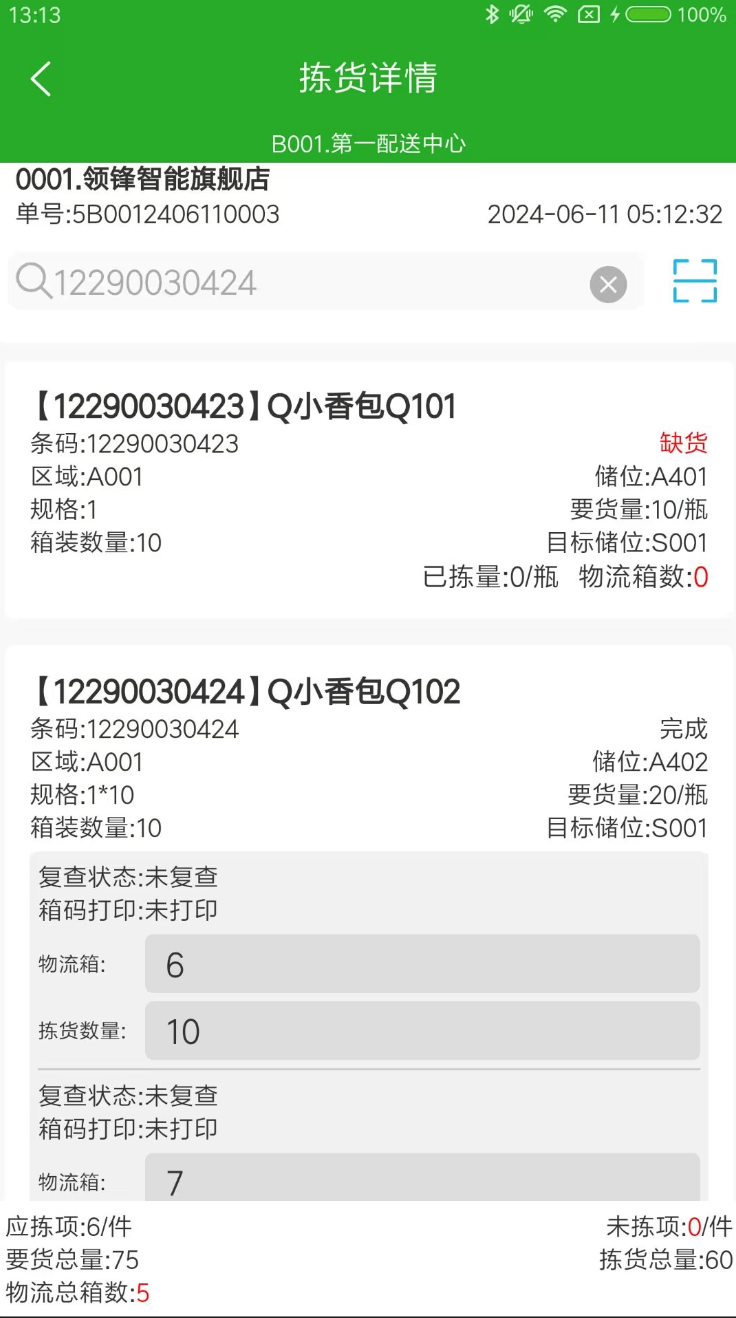This screenshot has height=1318, width=736.
Task: Go back from the 拣货详情 page
Action: tap(40, 78)
